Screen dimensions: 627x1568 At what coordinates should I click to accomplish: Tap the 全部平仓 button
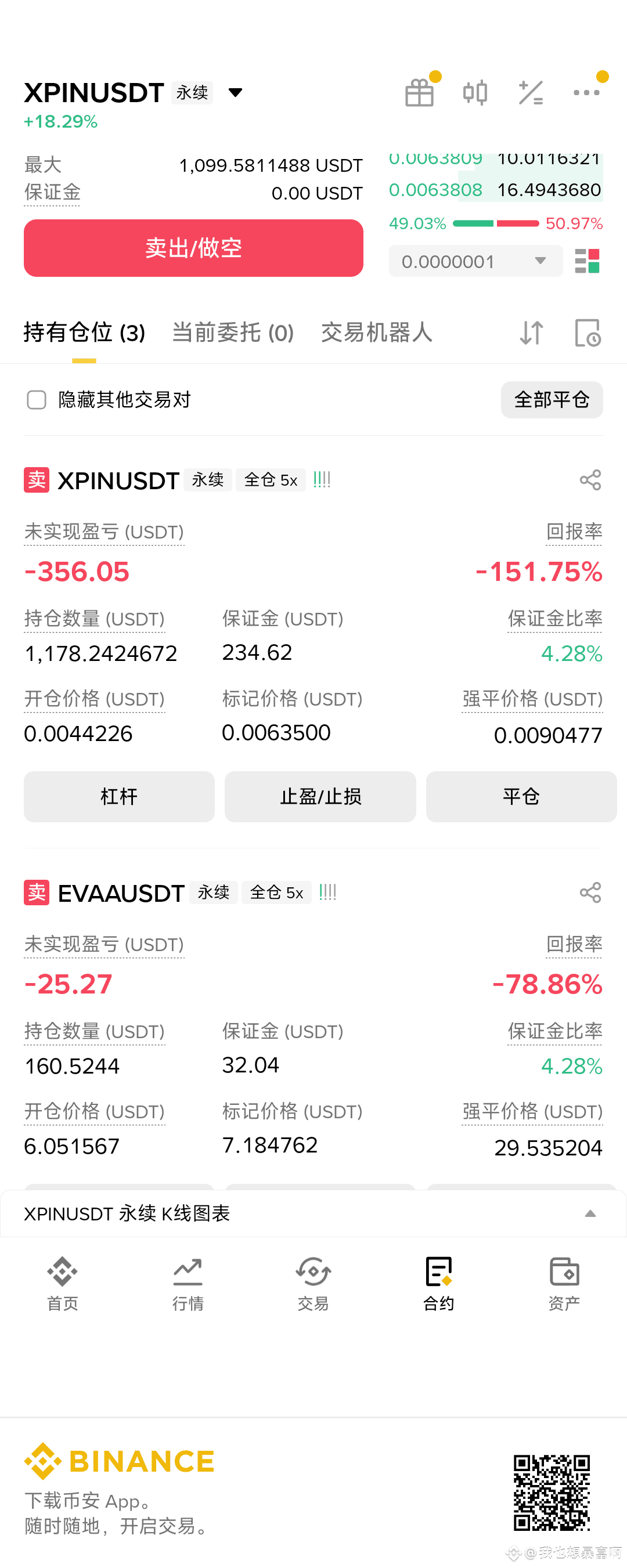tap(552, 400)
